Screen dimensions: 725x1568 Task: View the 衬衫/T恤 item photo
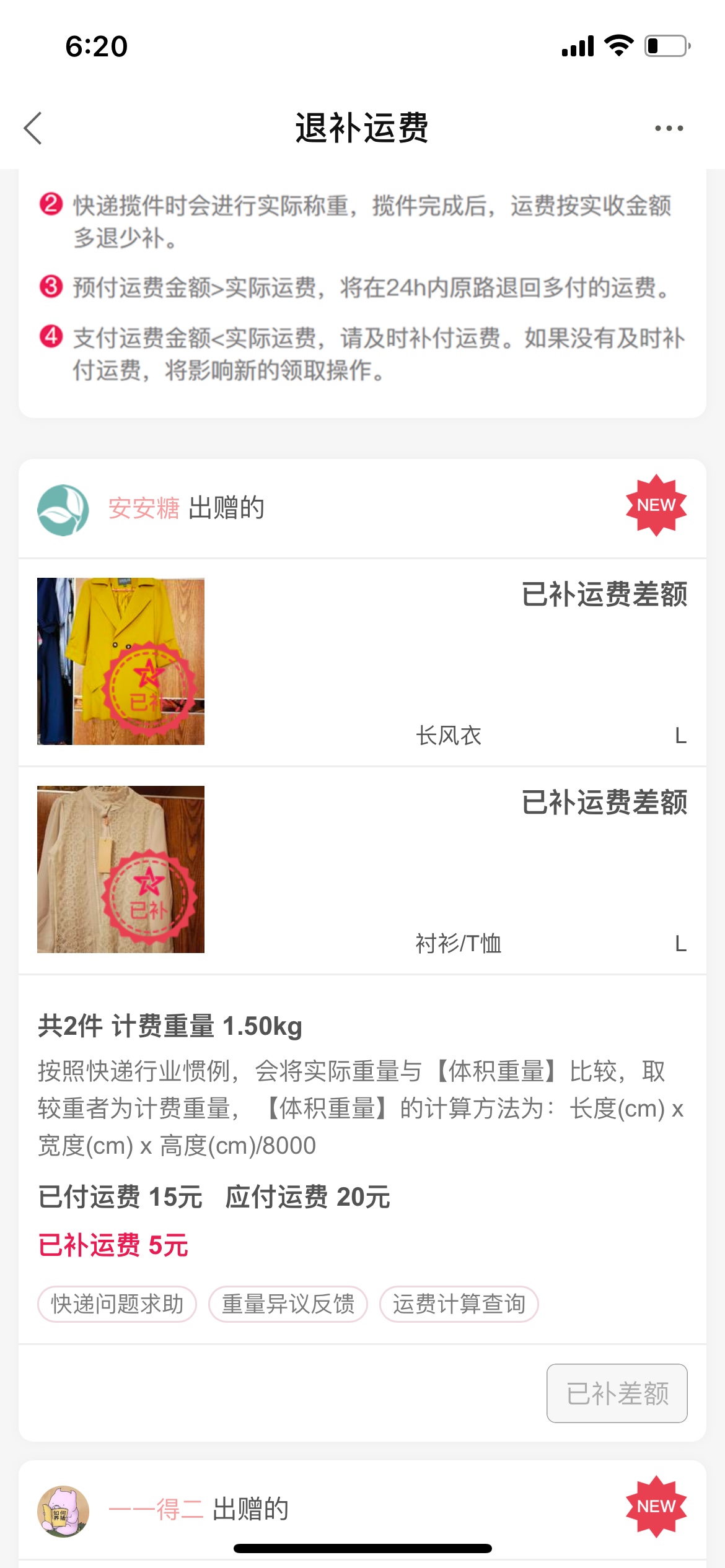pyautogui.click(x=121, y=869)
